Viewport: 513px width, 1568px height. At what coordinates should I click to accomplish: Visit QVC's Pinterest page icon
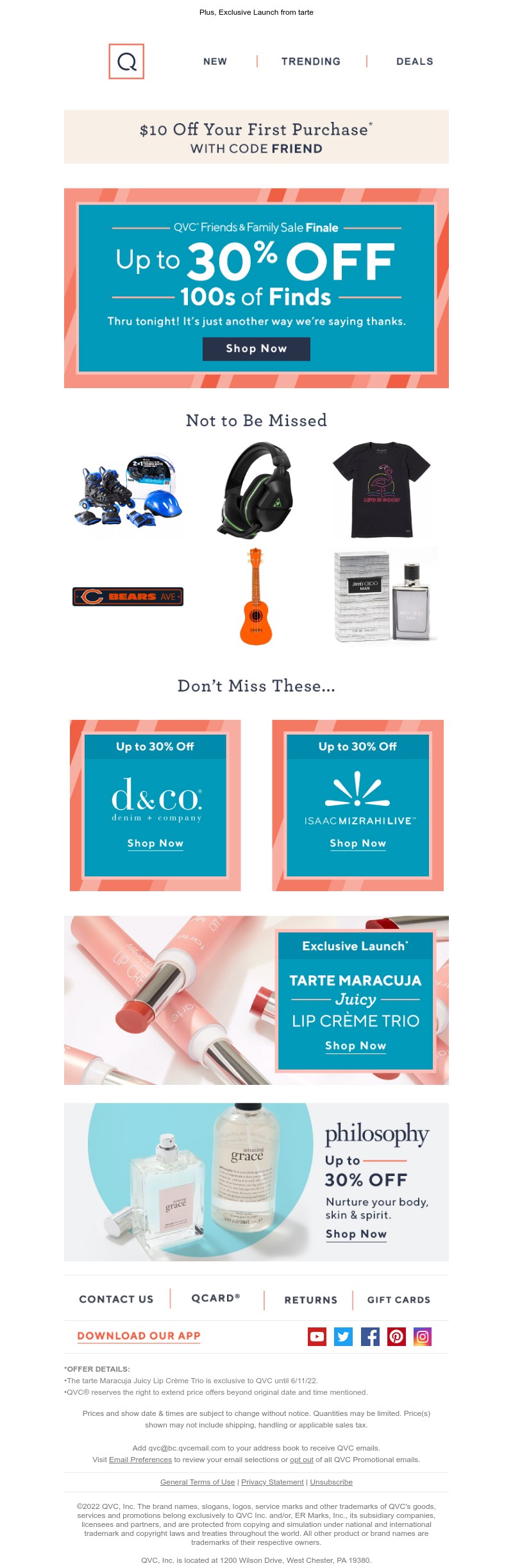coord(396,1336)
